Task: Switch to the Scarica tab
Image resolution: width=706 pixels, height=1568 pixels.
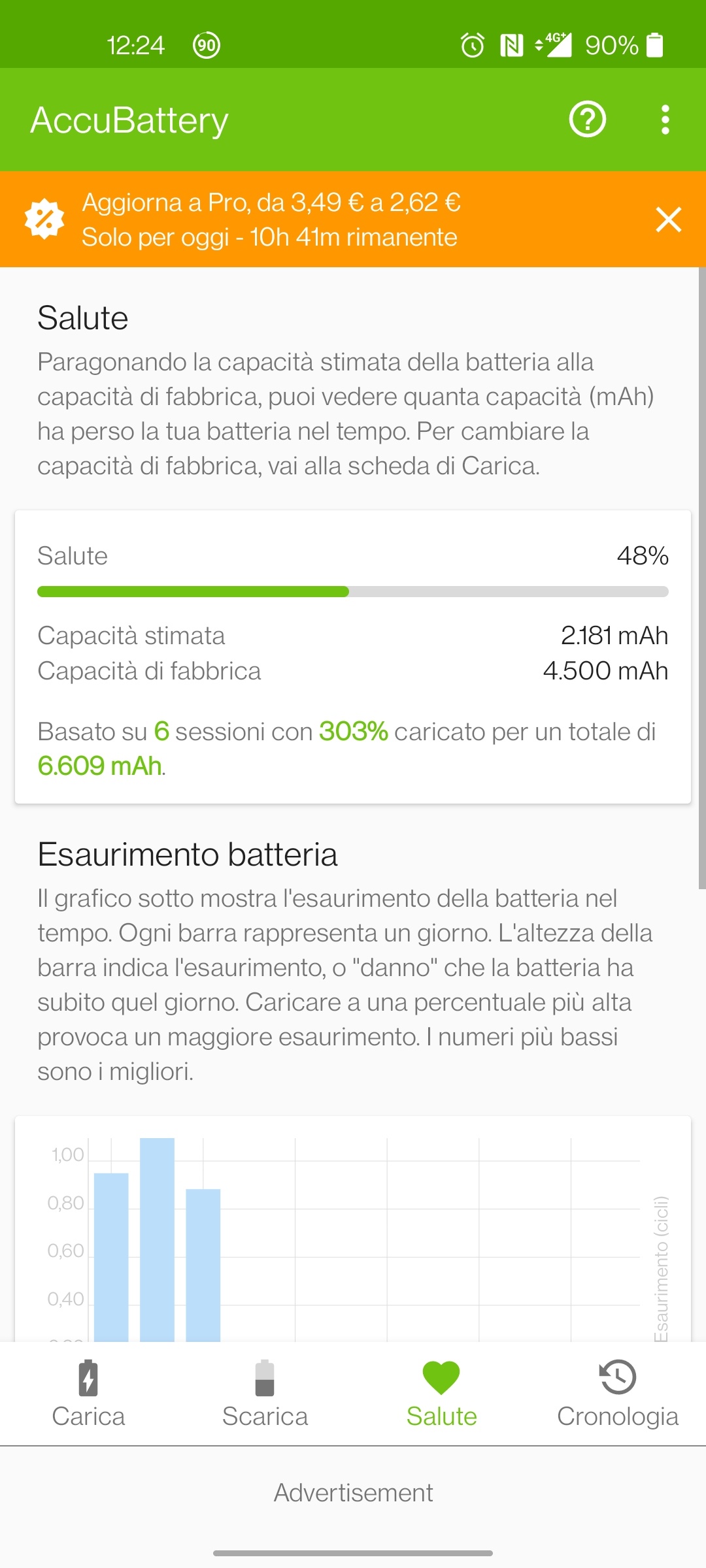Action: click(265, 1394)
